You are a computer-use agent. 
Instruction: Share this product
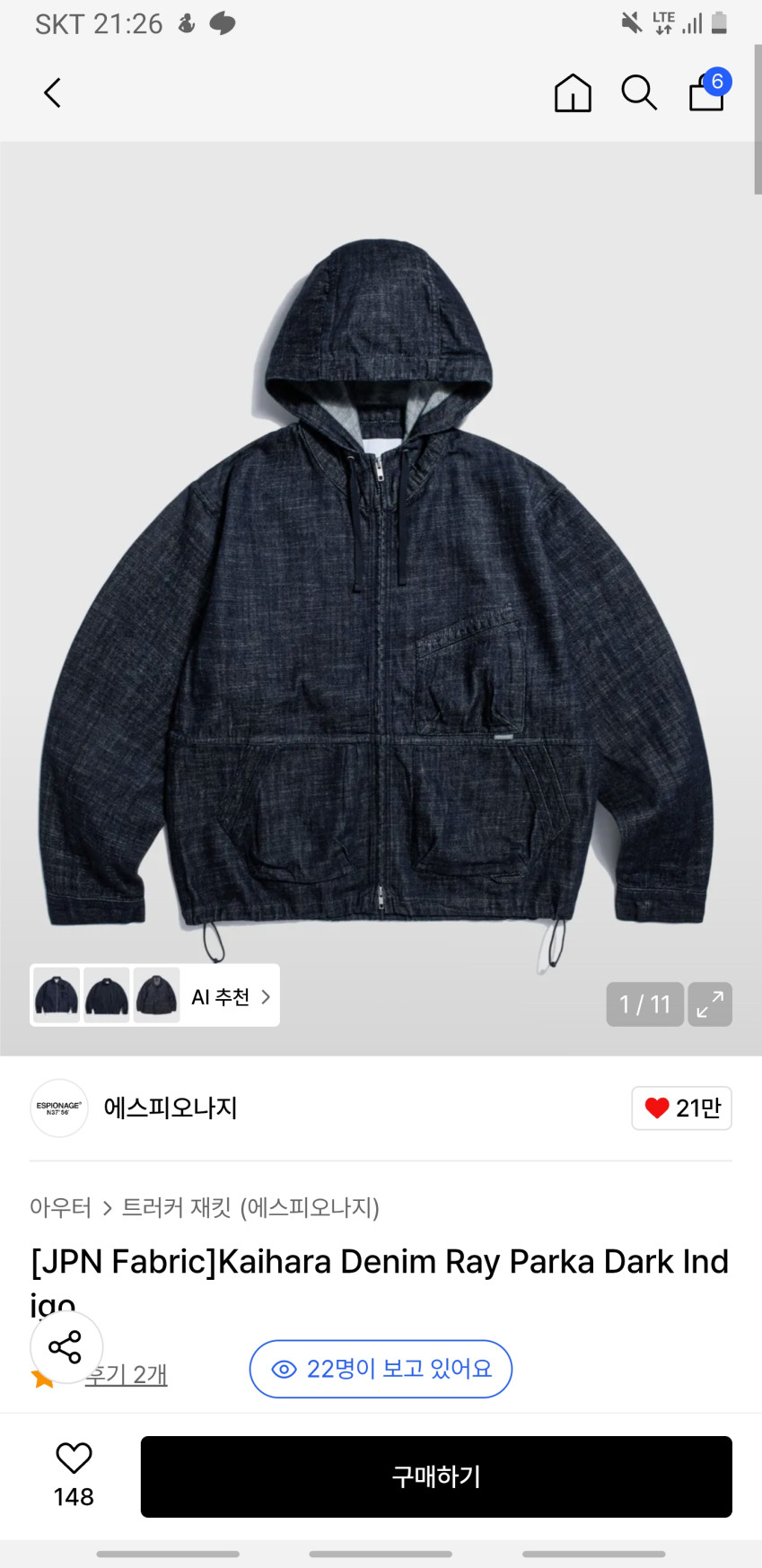[x=66, y=1347]
